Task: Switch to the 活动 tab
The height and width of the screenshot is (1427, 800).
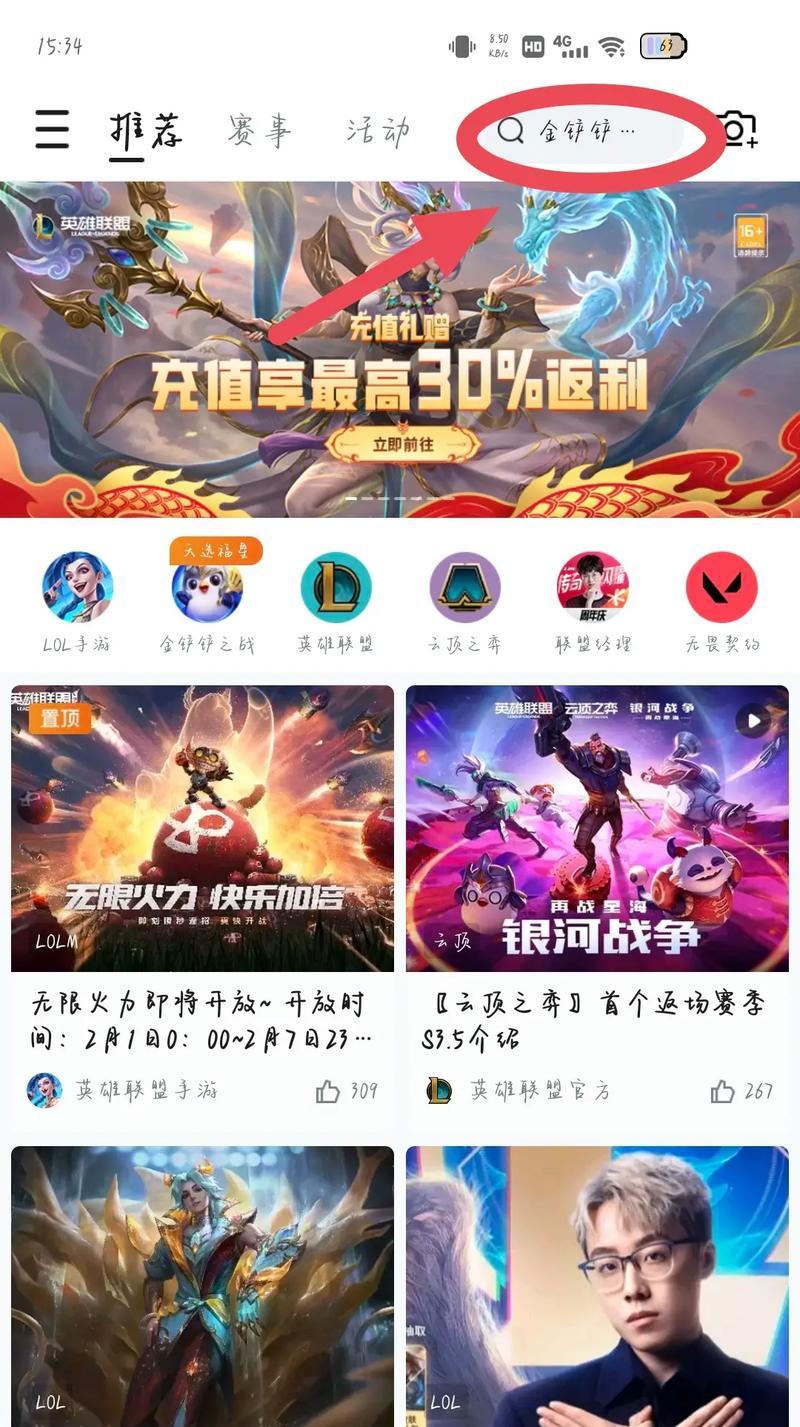Action: point(377,131)
